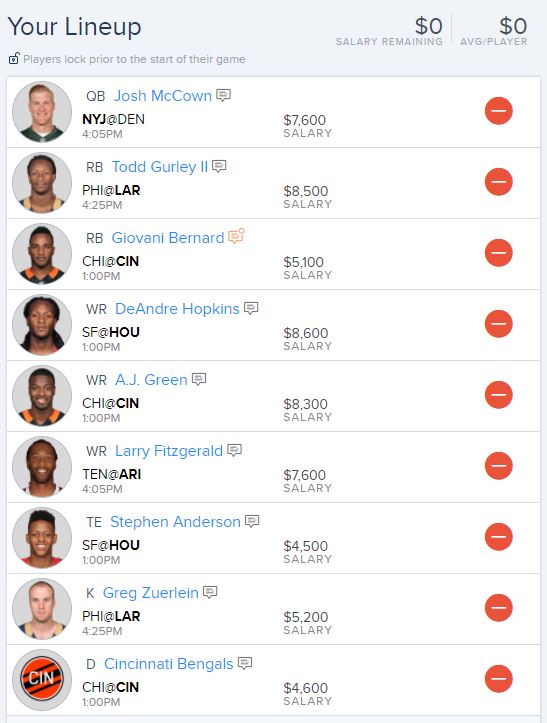This screenshot has width=547, height=723.
Task: View DeAndre Hopkins player profile
Action: 177,309
